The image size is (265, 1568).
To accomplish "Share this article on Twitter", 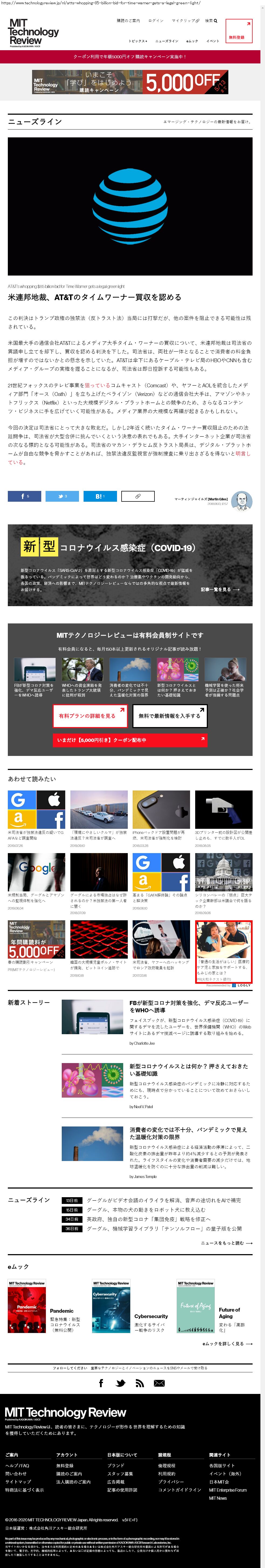I will click(62, 495).
